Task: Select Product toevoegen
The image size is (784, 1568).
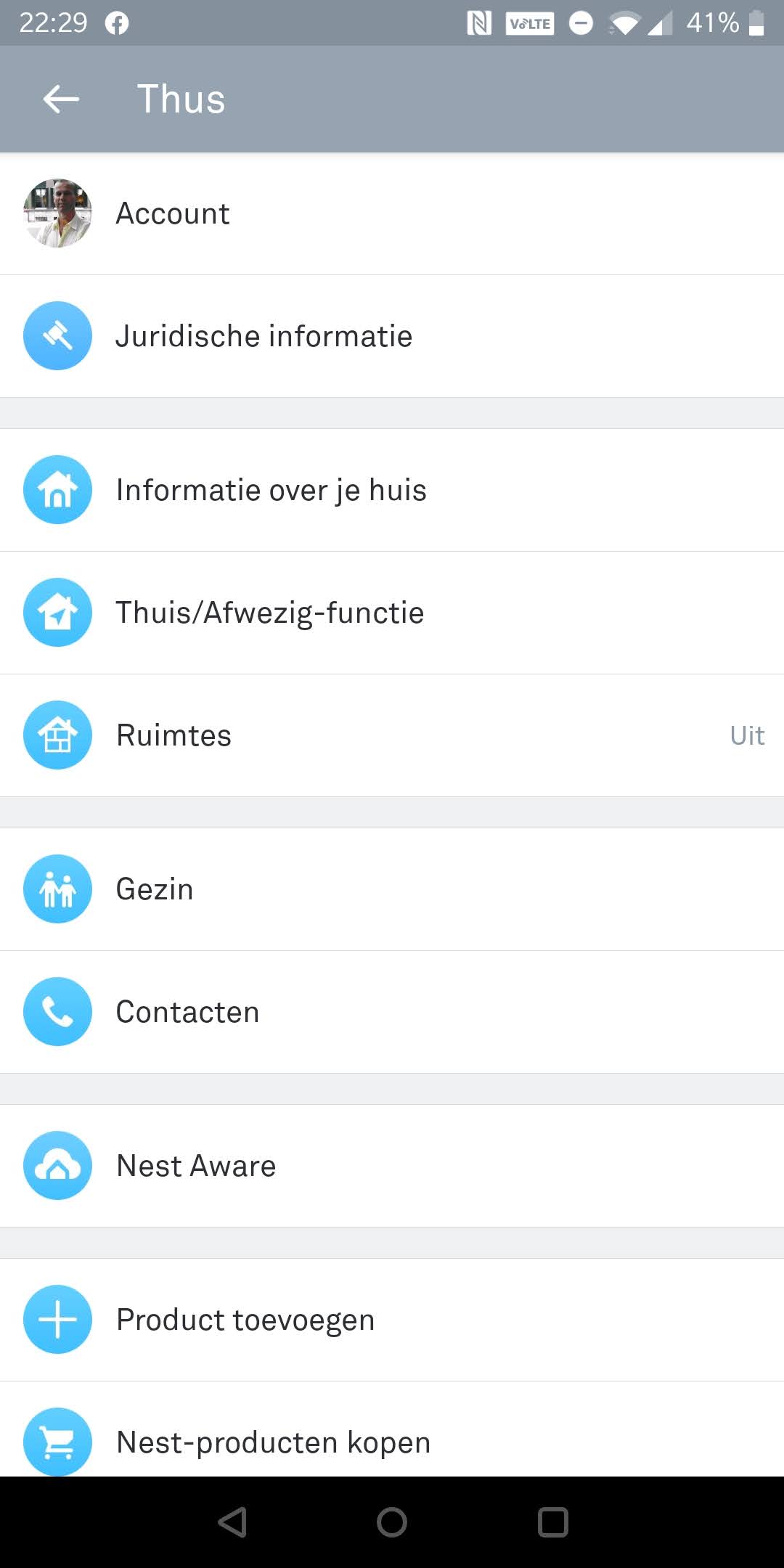Action: coord(392,1320)
